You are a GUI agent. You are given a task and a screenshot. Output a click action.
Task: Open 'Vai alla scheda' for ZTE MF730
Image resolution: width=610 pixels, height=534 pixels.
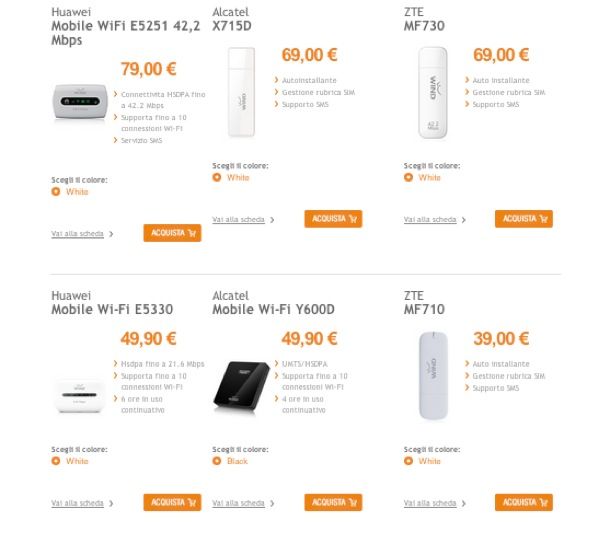pos(429,219)
